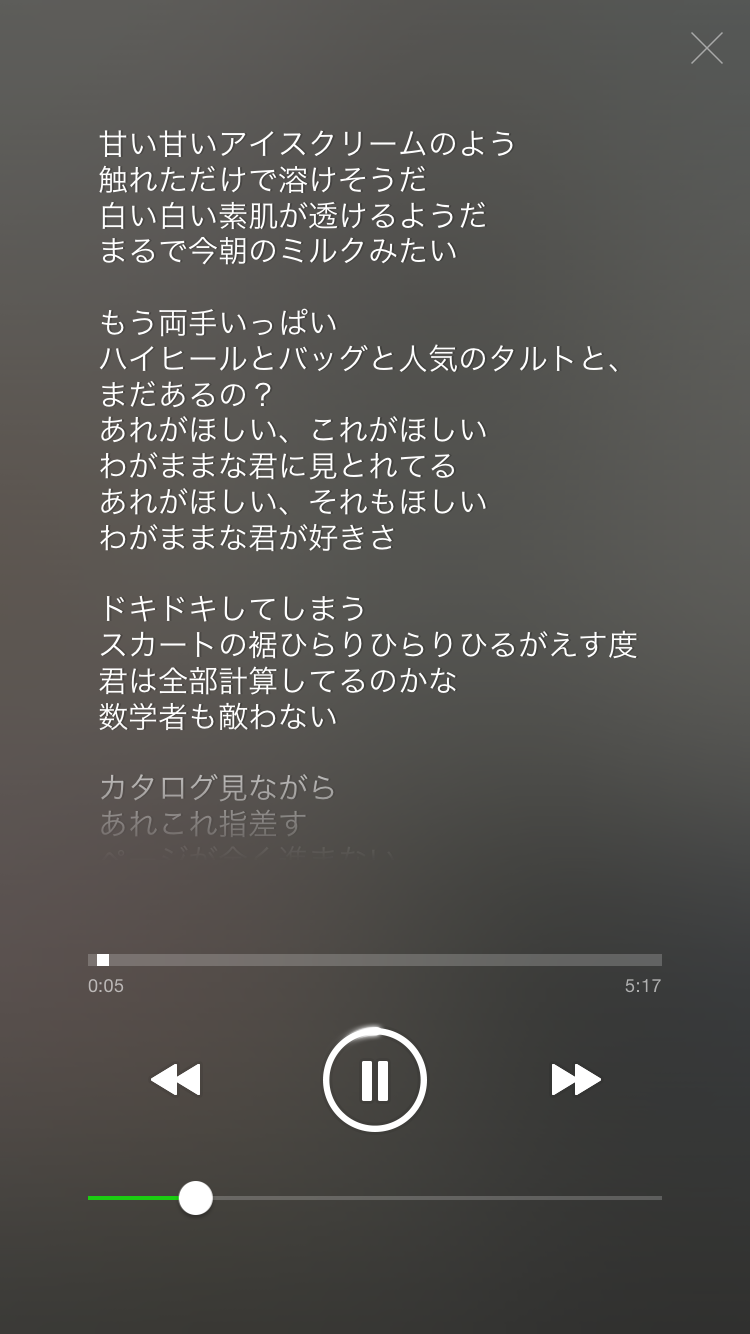Screen dimensions: 750x1334
Task: Skip to the next track
Action: click(576, 1080)
